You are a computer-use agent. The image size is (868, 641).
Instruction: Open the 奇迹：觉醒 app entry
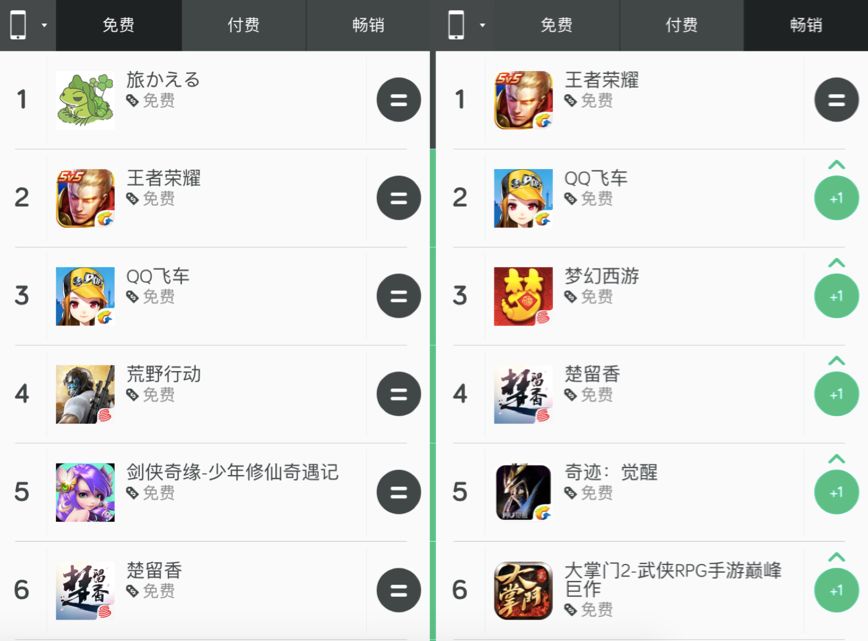pos(610,472)
